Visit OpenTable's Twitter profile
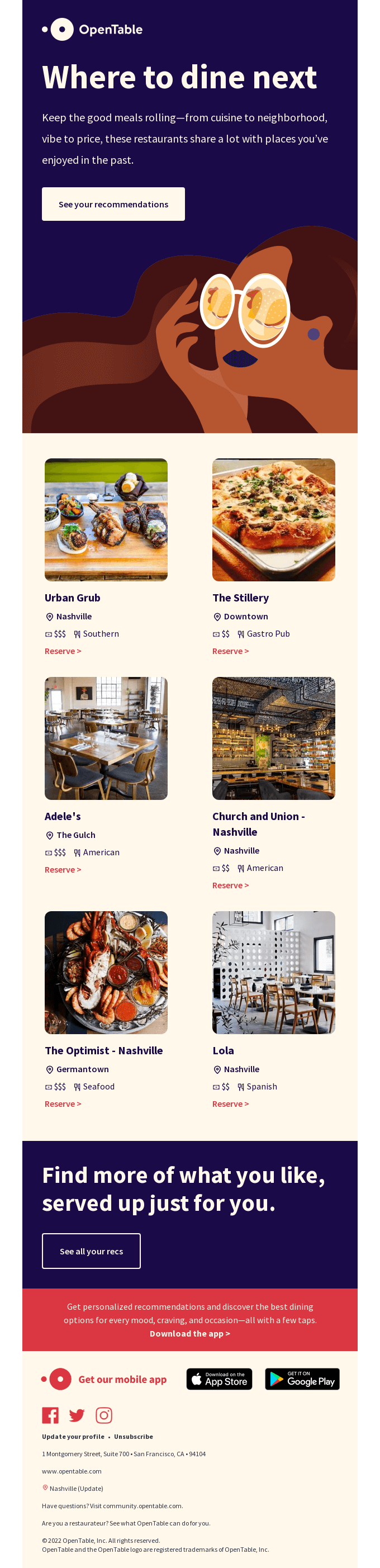Screen dimensions: 380x1568 click(77, 1415)
